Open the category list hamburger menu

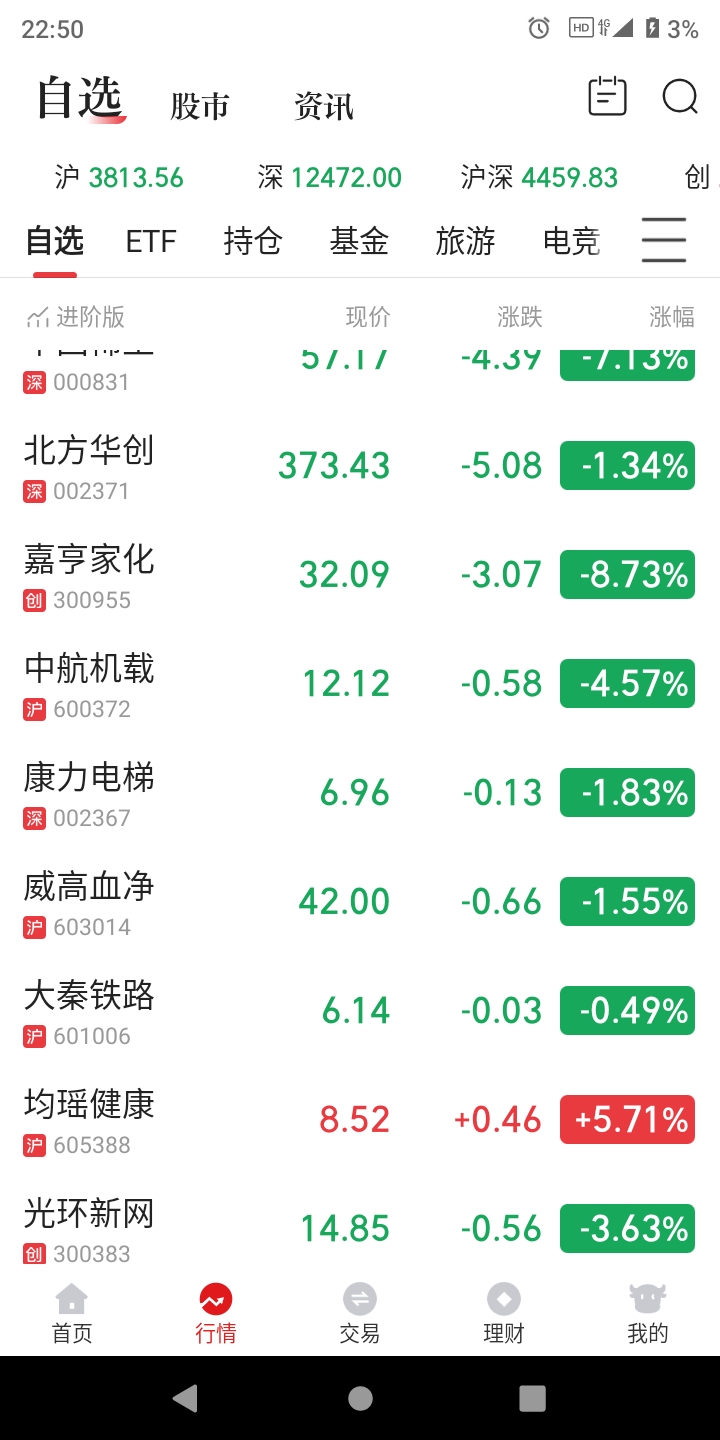tap(664, 240)
